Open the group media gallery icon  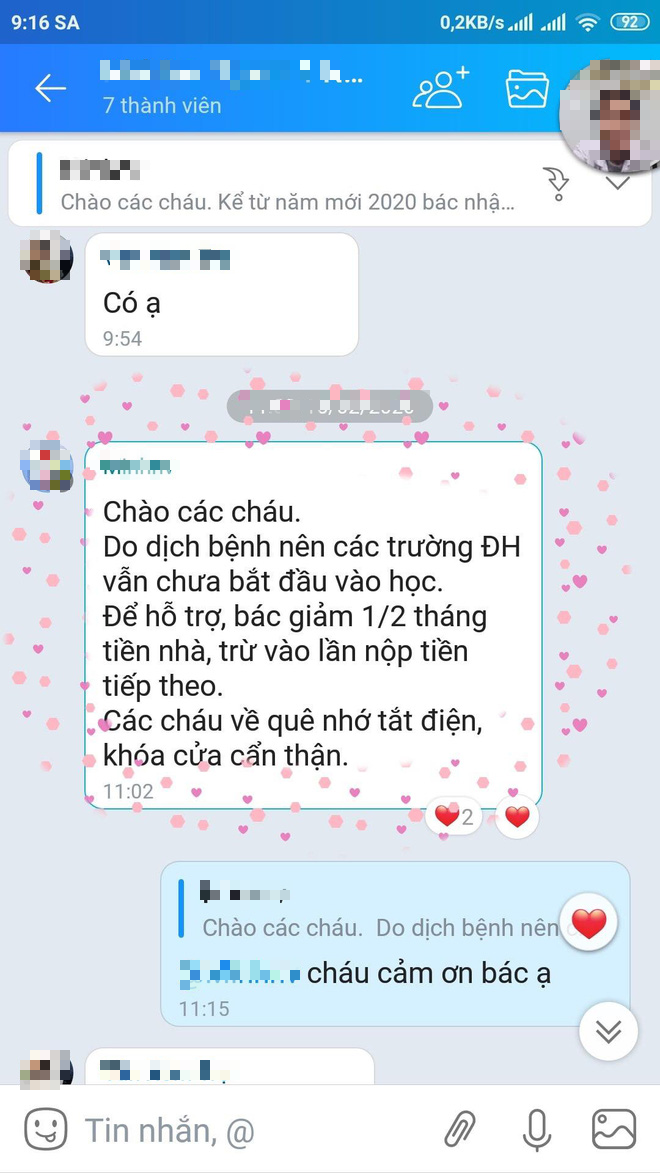coord(527,88)
